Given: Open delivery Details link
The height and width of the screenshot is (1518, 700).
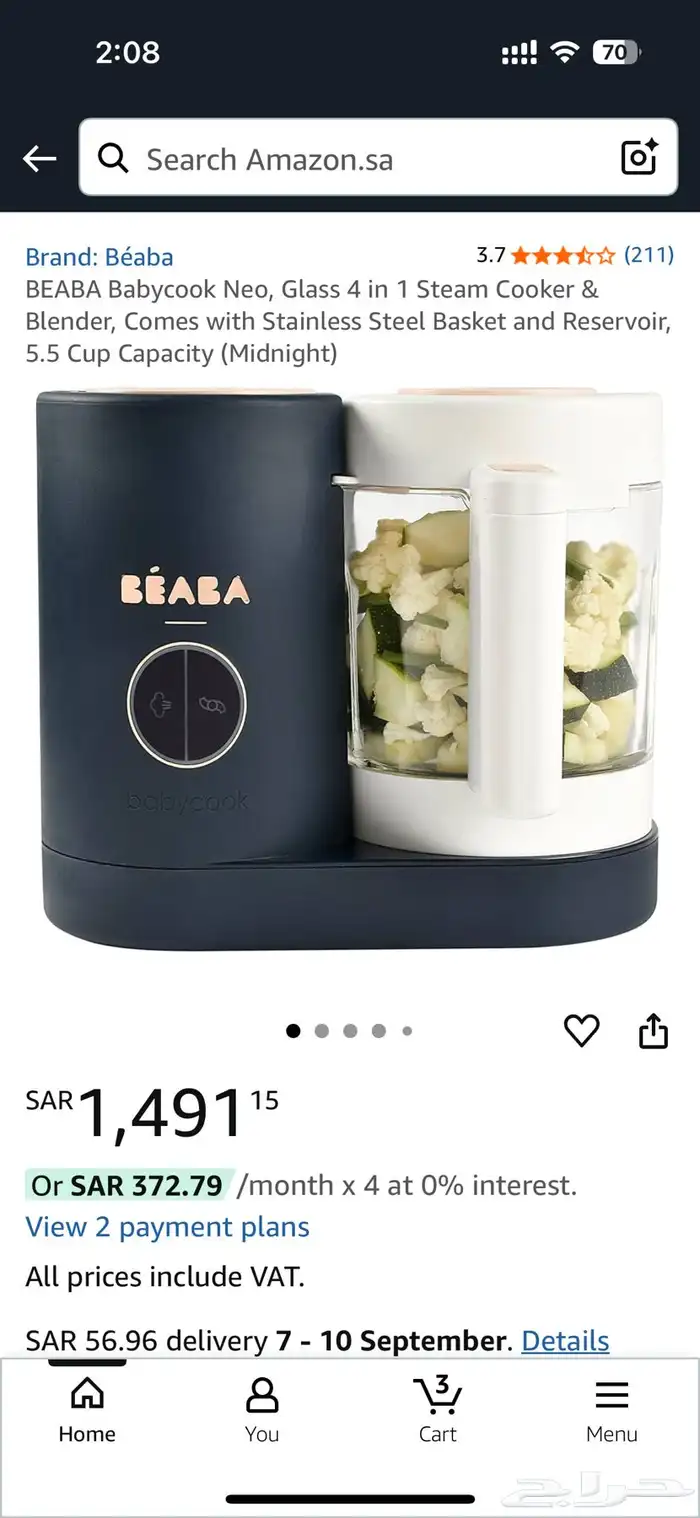Looking at the screenshot, I should click(x=565, y=1340).
